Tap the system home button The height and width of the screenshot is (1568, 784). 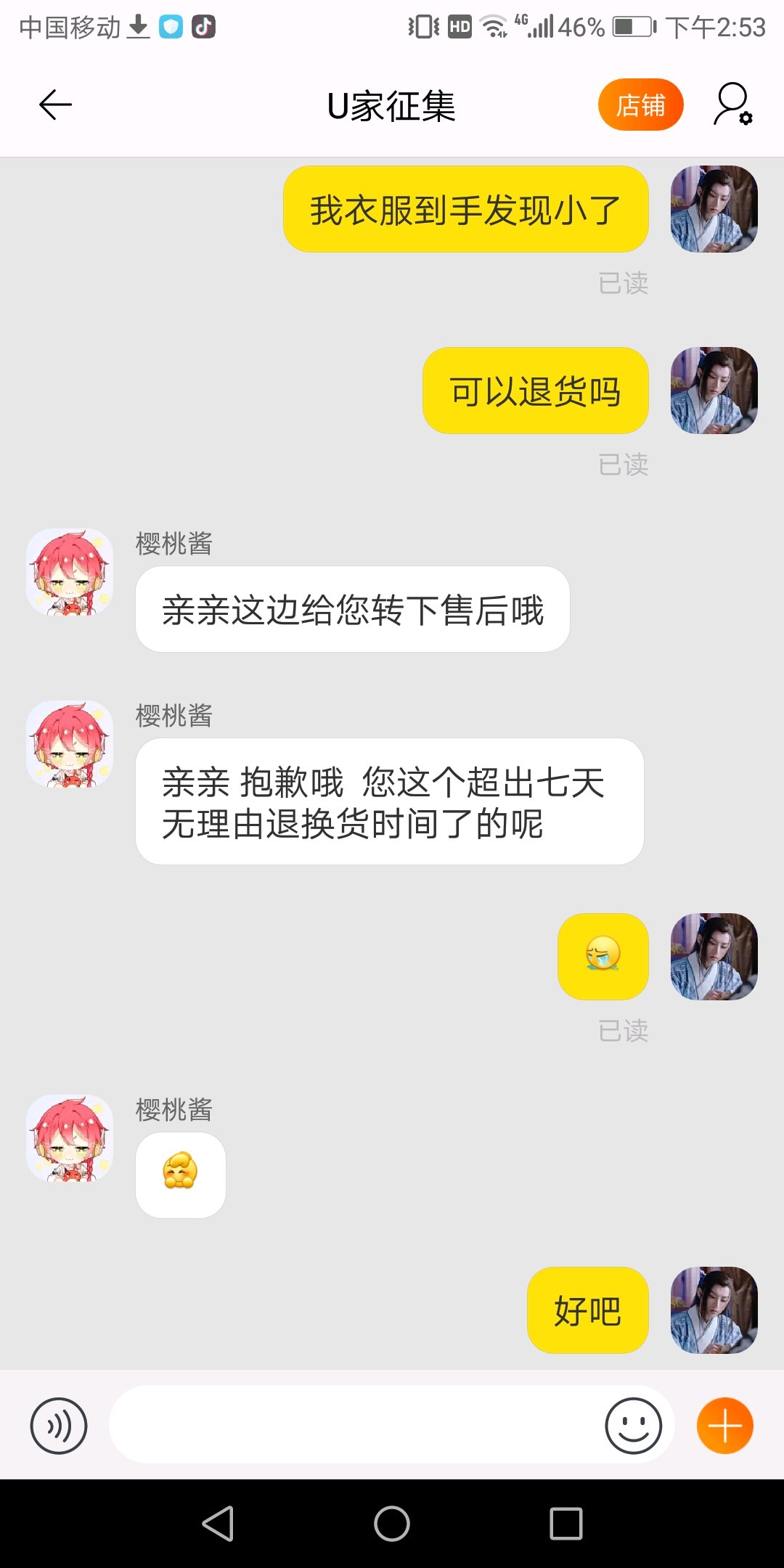[x=392, y=1523]
